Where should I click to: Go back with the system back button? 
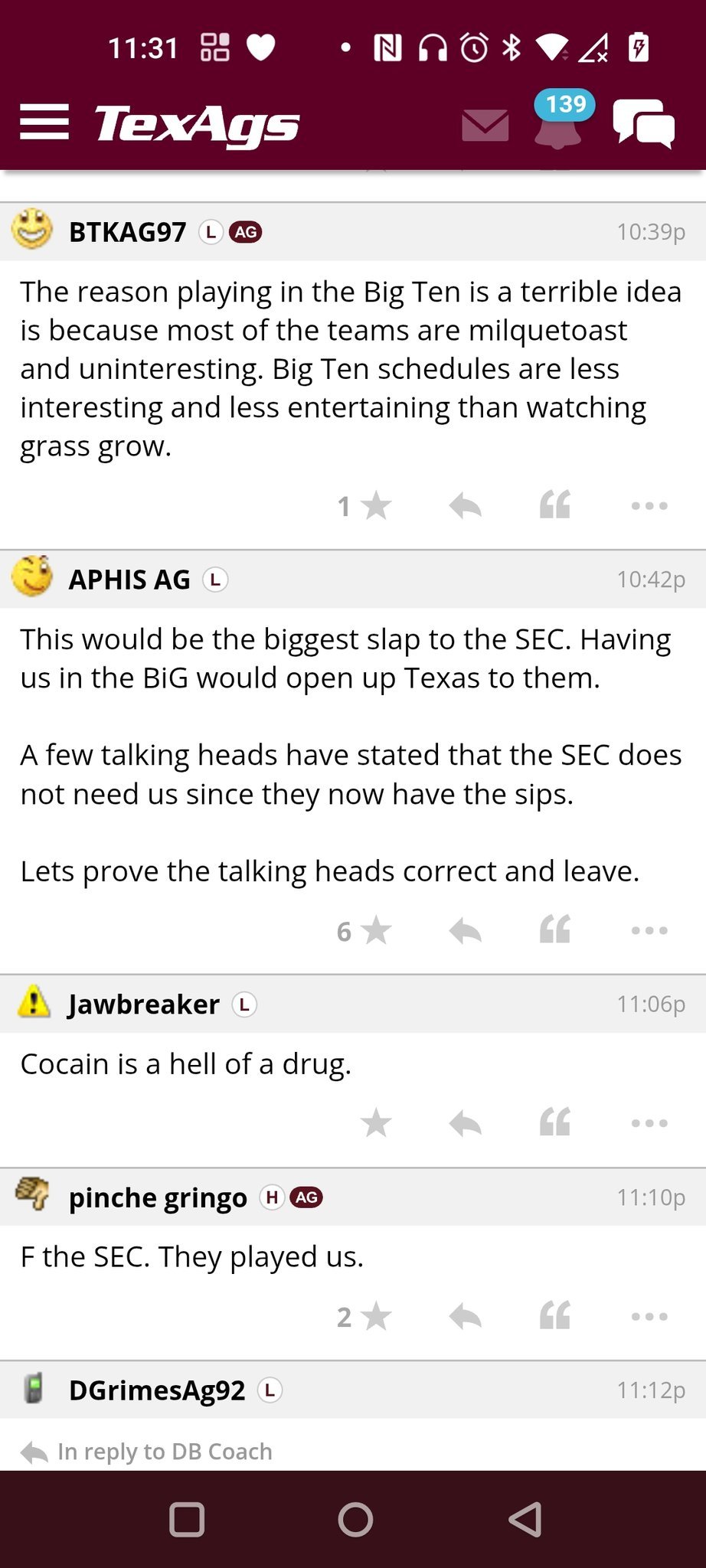[525, 1520]
